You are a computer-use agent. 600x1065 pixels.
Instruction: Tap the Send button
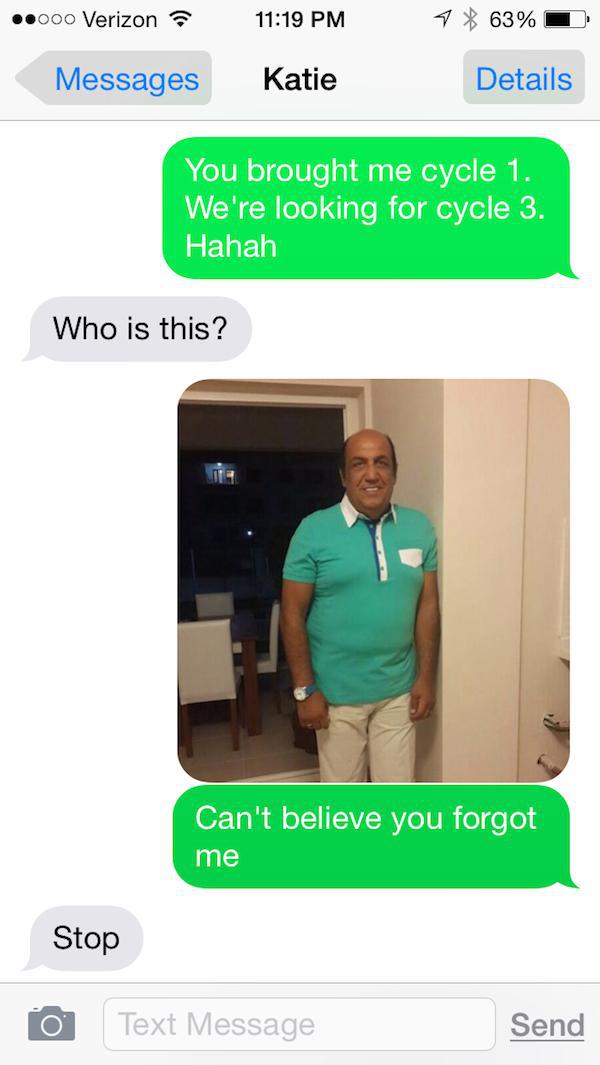tap(546, 1025)
